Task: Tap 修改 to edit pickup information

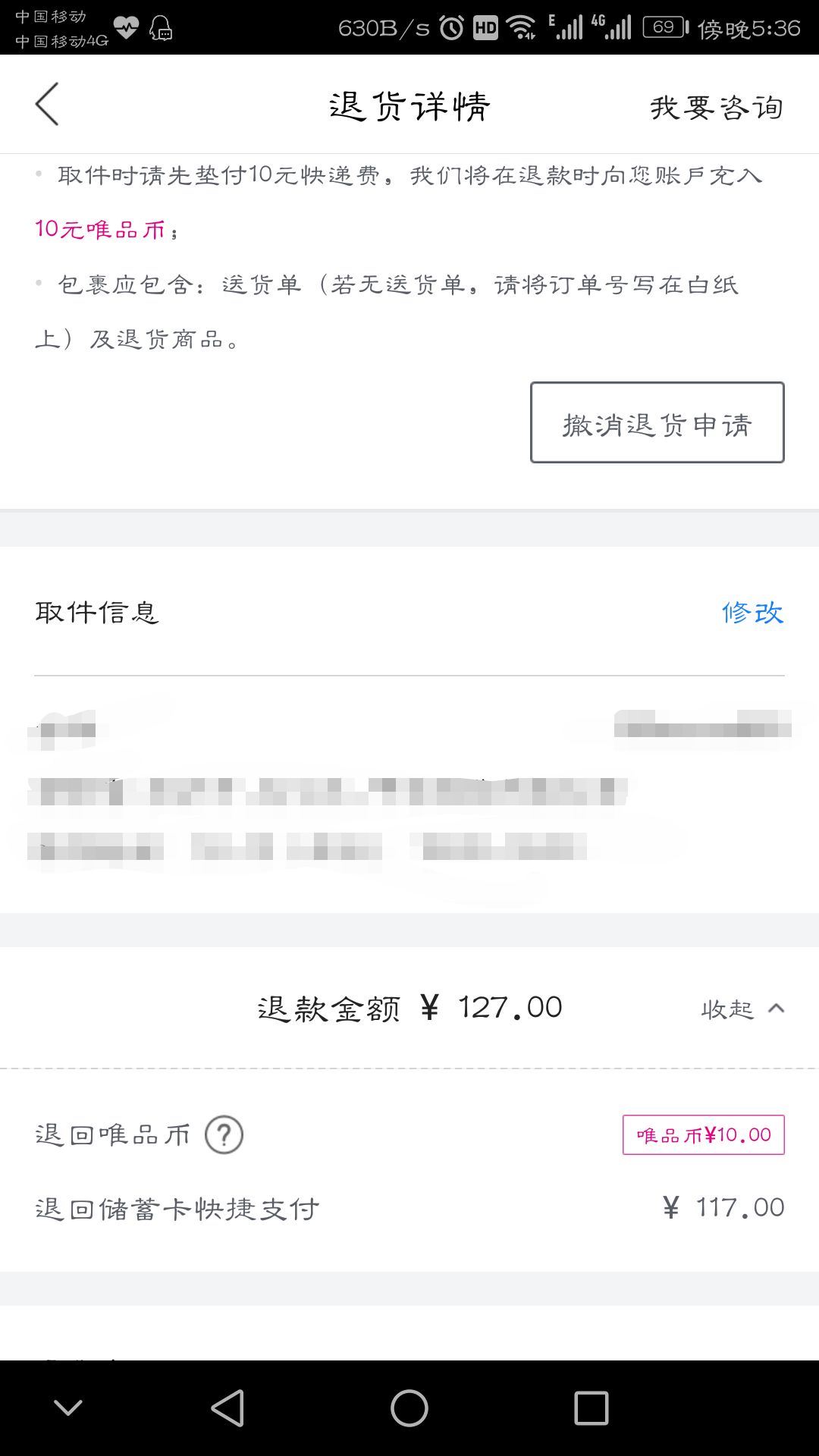Action: coord(752,612)
